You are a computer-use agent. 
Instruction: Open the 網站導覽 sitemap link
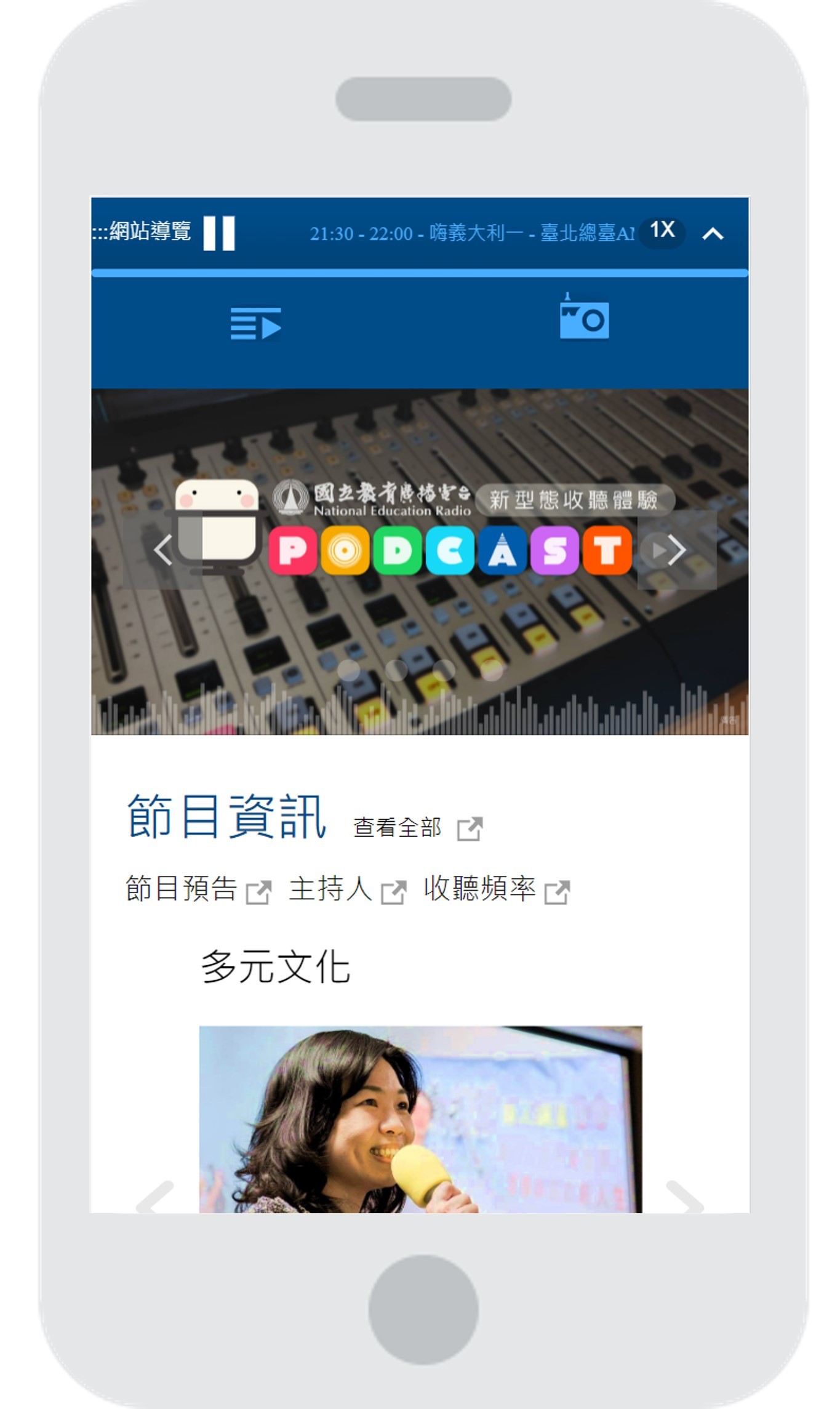pyautogui.click(x=142, y=232)
